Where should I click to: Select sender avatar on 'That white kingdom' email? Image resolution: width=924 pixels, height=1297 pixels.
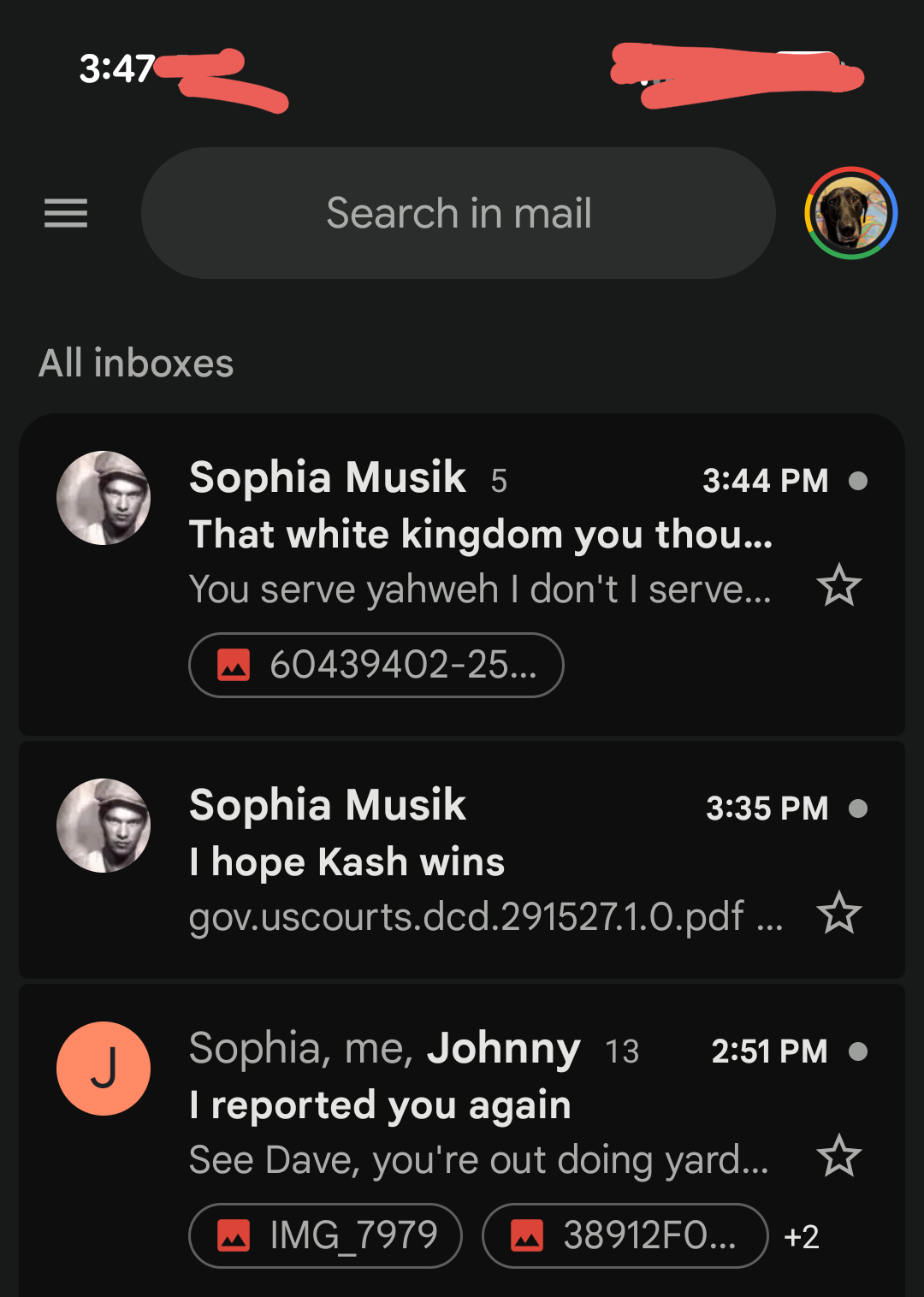pyautogui.click(x=104, y=498)
